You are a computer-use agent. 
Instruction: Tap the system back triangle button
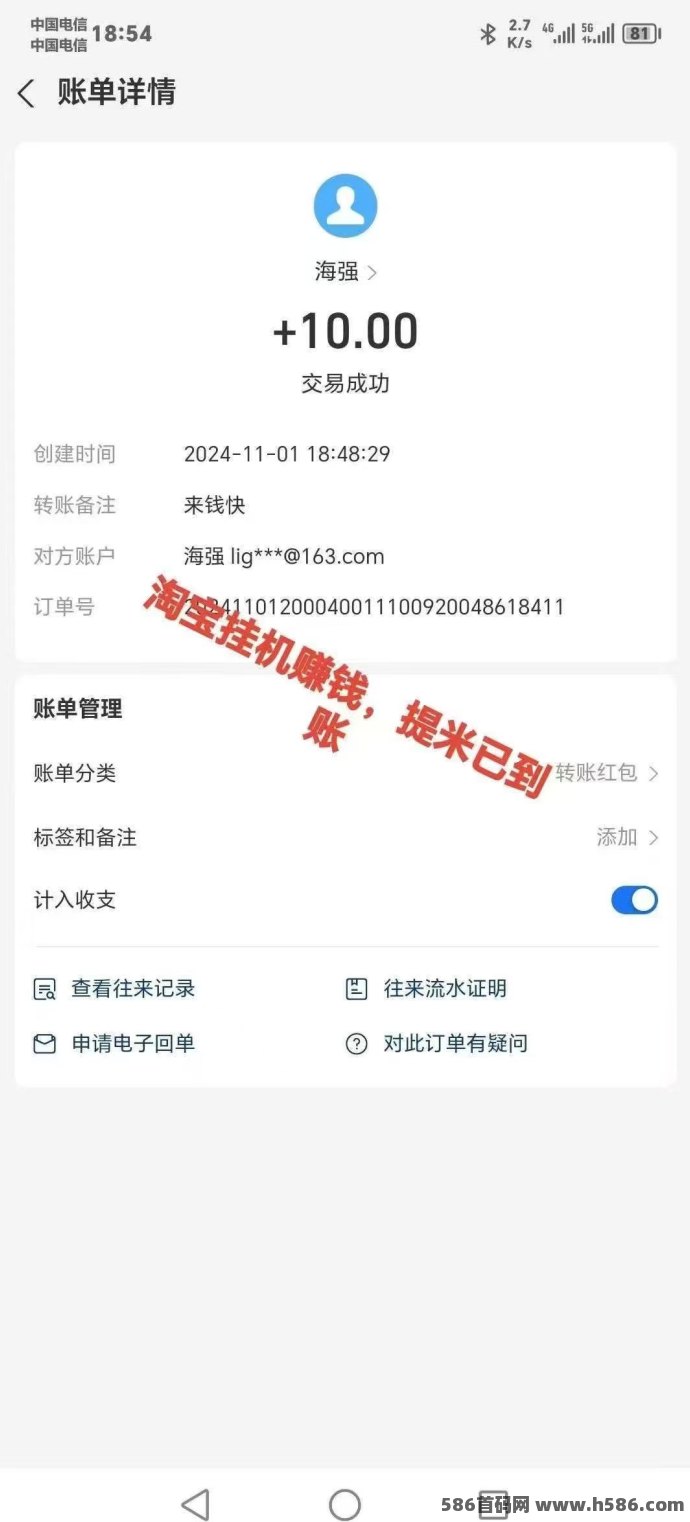point(196,1504)
